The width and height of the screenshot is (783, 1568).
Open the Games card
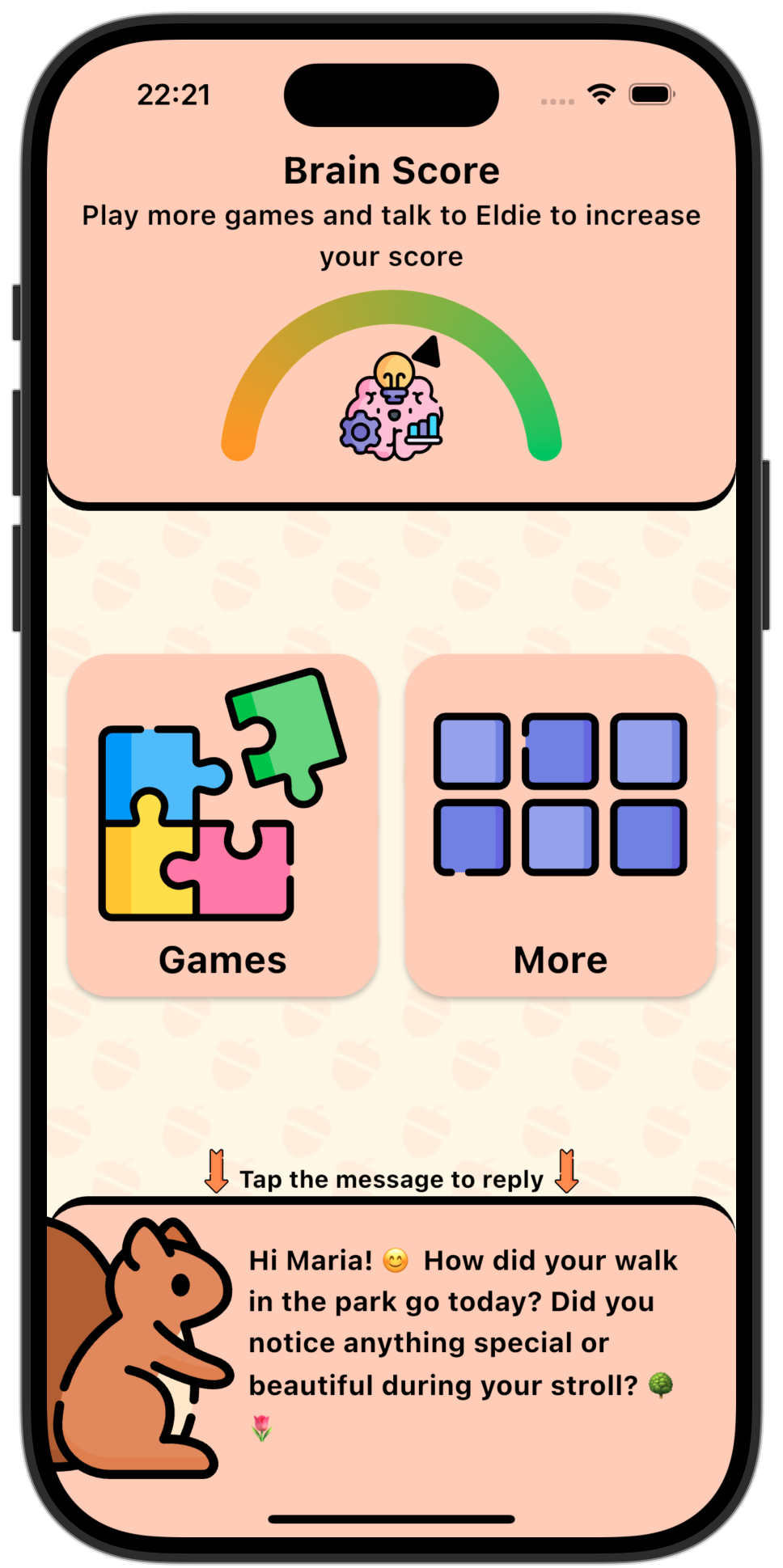(x=222, y=825)
